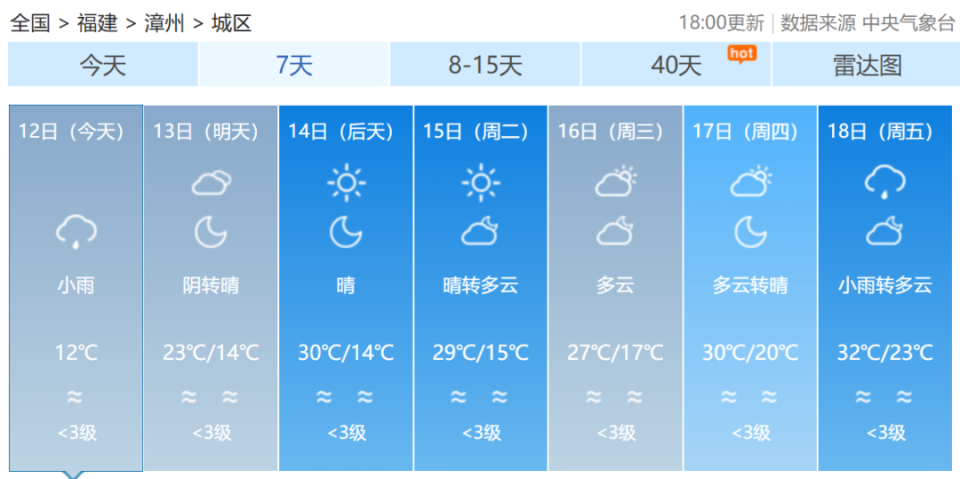Image resolution: width=960 pixels, height=479 pixels.
Task: Open the 雷达图 radar tab
Action: point(867,66)
